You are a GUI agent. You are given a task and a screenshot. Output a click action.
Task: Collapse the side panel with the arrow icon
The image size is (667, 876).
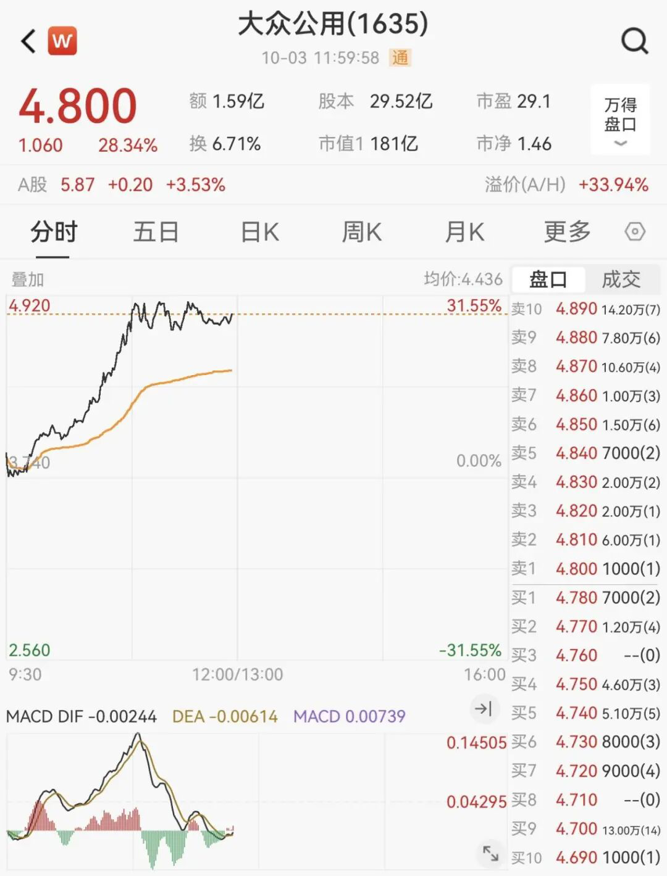click(x=484, y=709)
